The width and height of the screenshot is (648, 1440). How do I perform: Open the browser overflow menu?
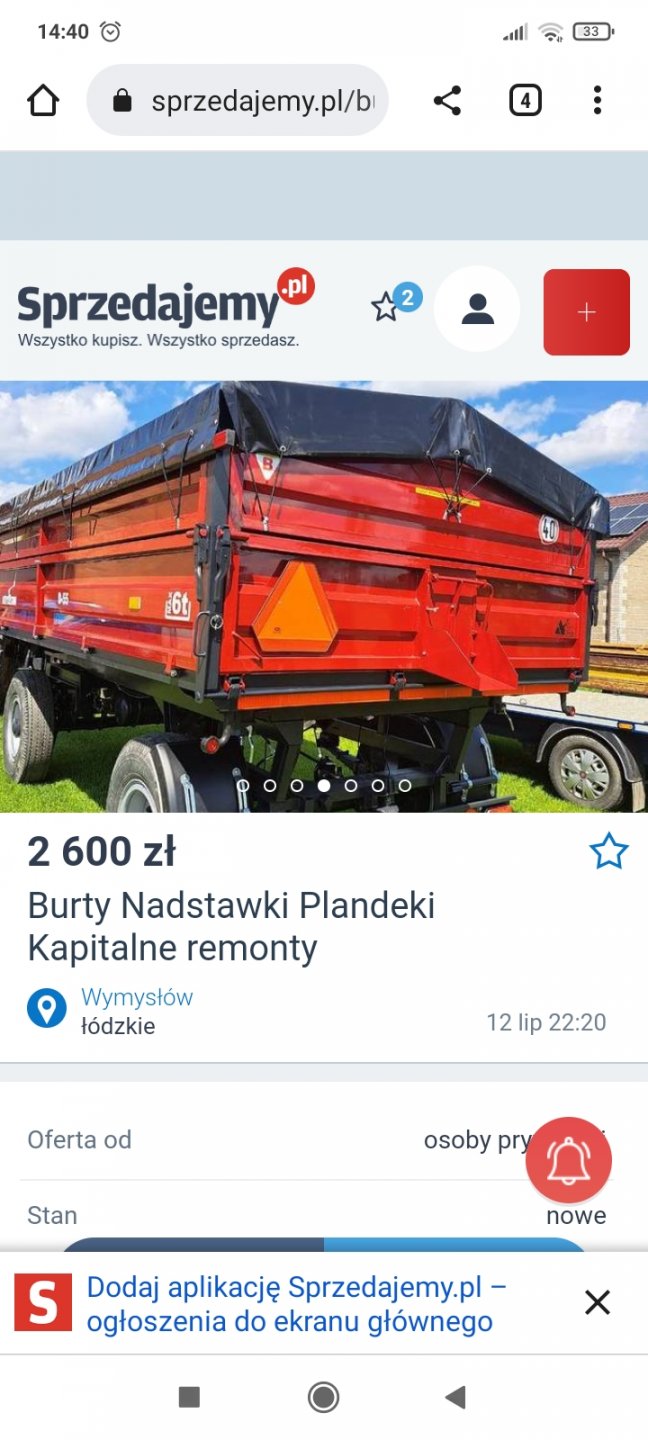pyautogui.click(x=597, y=100)
